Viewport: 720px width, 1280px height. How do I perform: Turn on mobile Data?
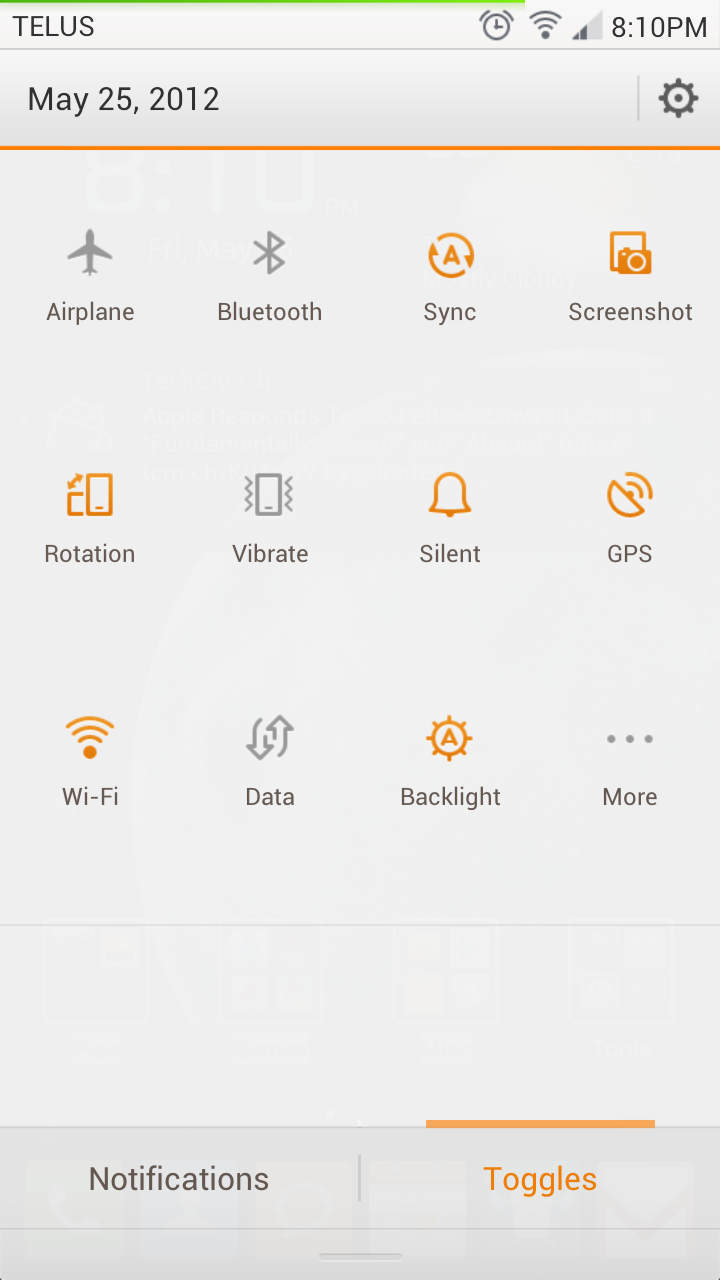(270, 762)
